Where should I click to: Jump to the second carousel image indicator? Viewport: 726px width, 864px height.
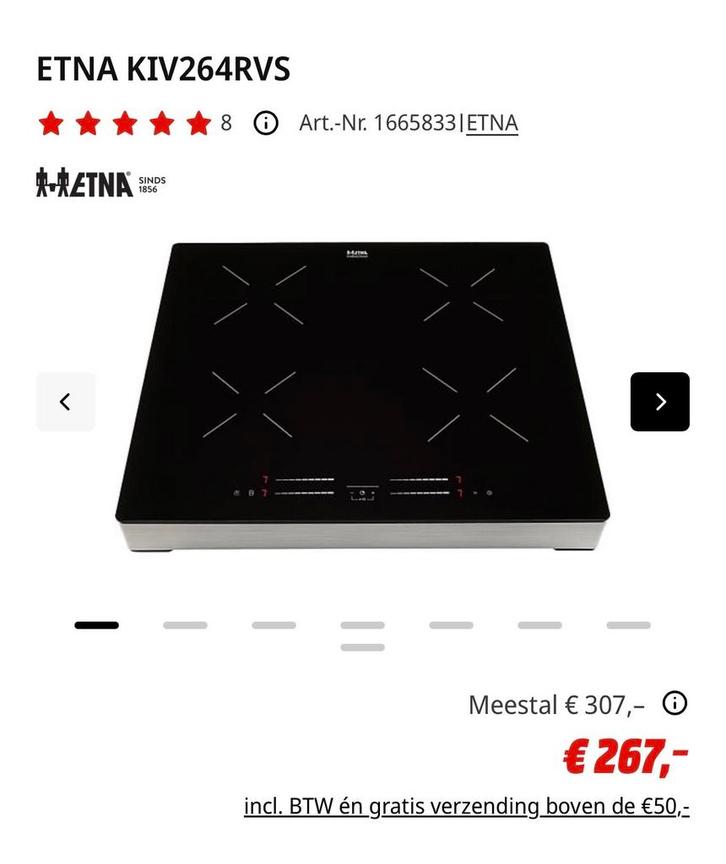click(x=185, y=625)
